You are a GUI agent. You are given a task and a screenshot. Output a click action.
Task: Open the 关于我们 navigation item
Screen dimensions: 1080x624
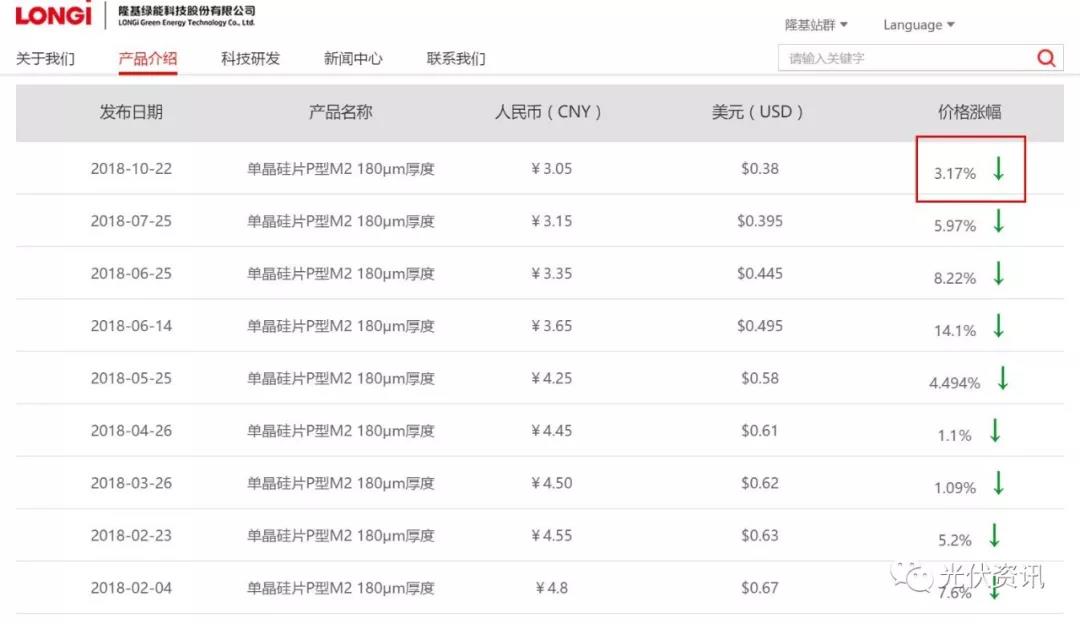click(45, 59)
